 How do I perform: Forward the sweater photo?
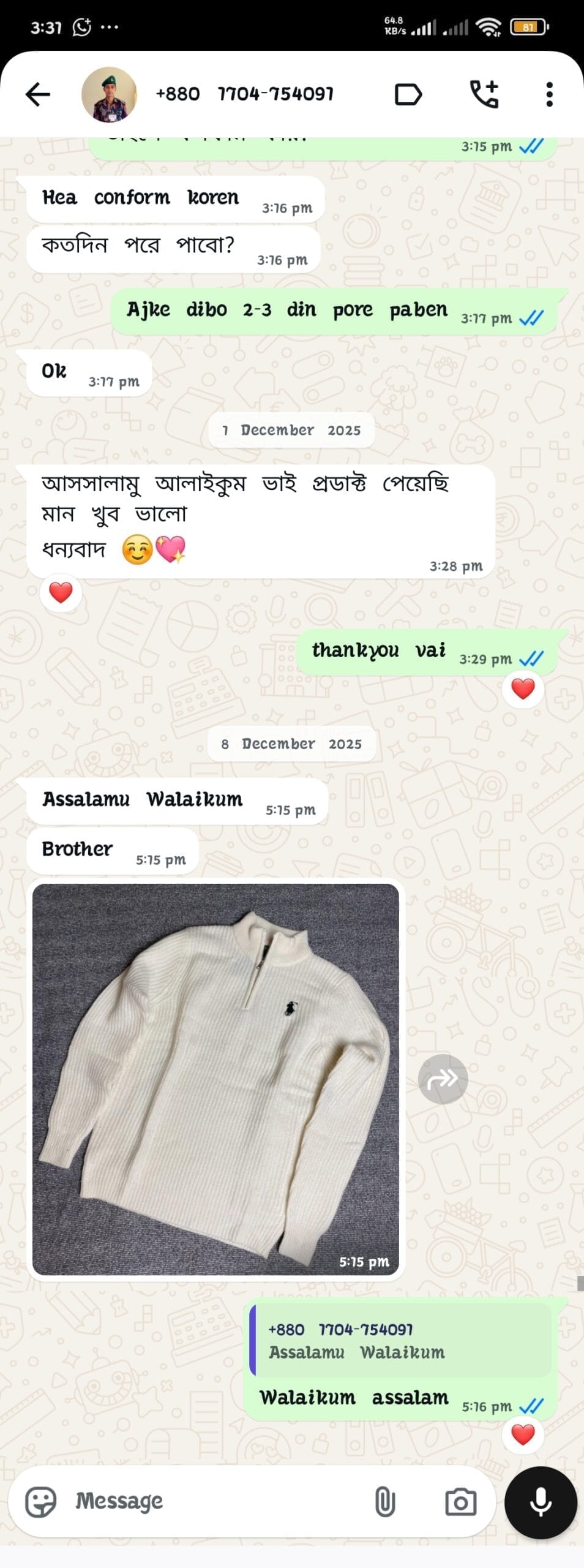point(443,1079)
